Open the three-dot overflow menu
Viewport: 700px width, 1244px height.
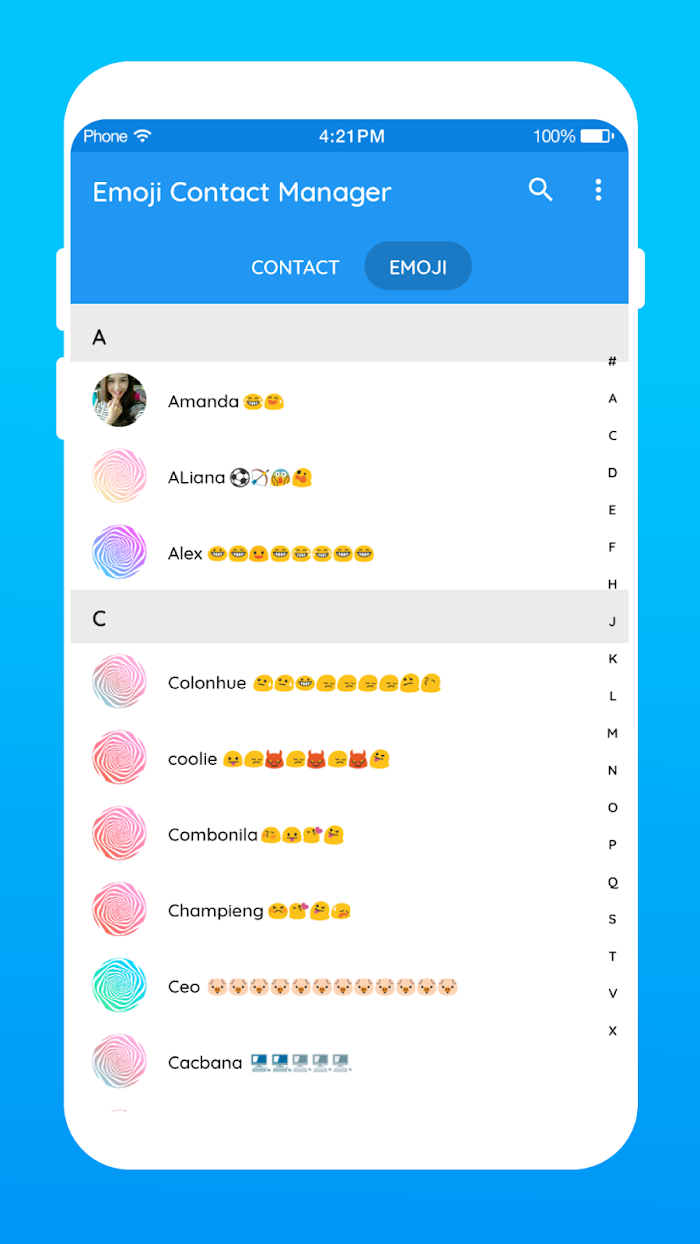pyautogui.click(x=598, y=190)
